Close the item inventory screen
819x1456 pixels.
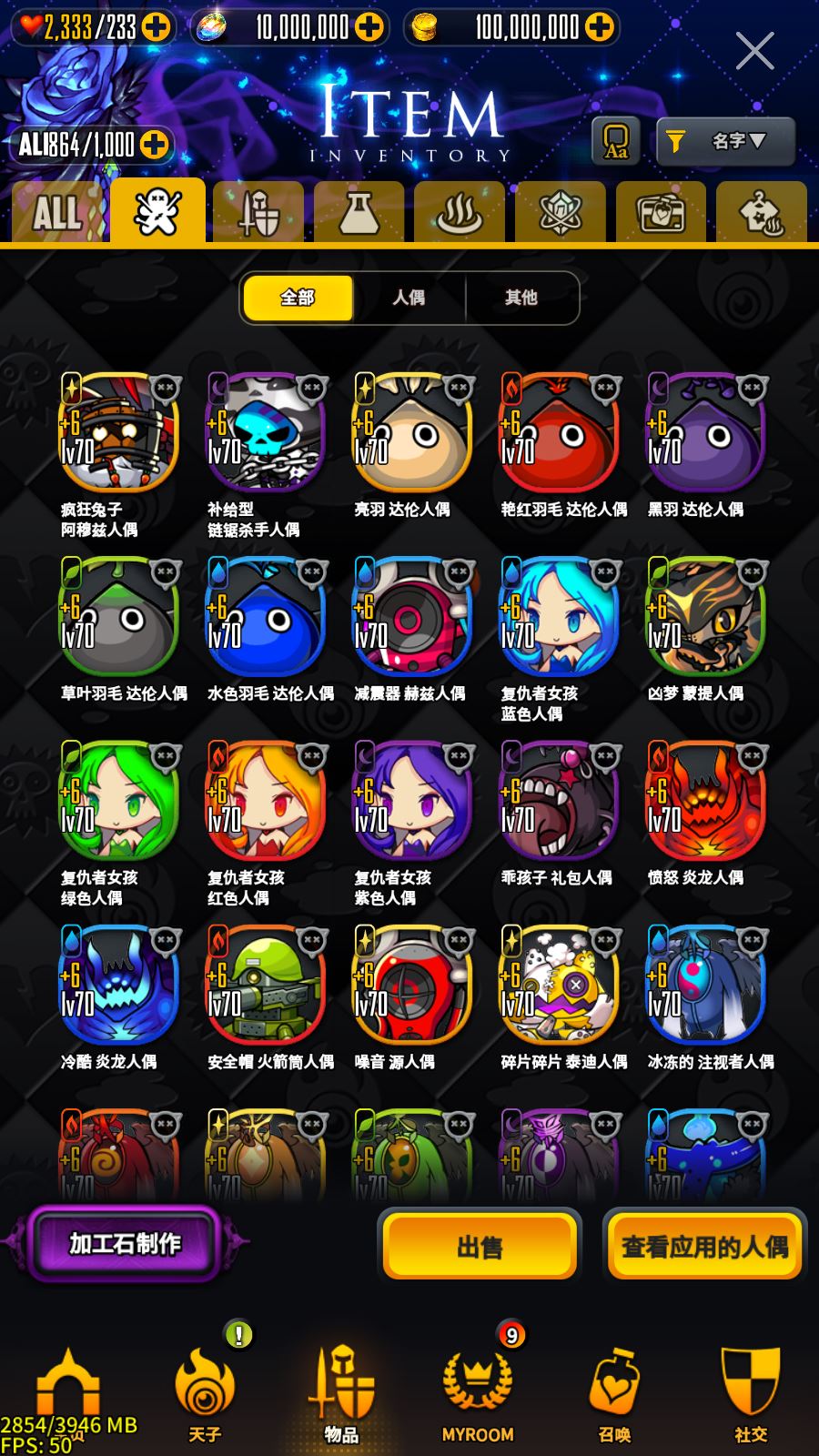[754, 51]
